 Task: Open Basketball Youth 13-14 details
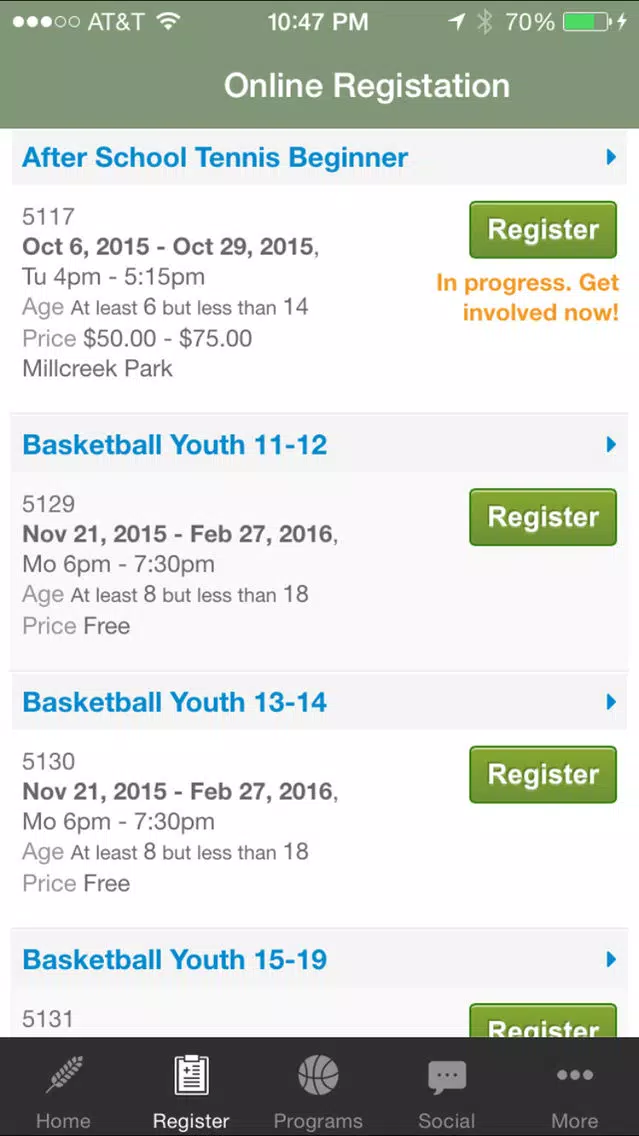(x=319, y=702)
